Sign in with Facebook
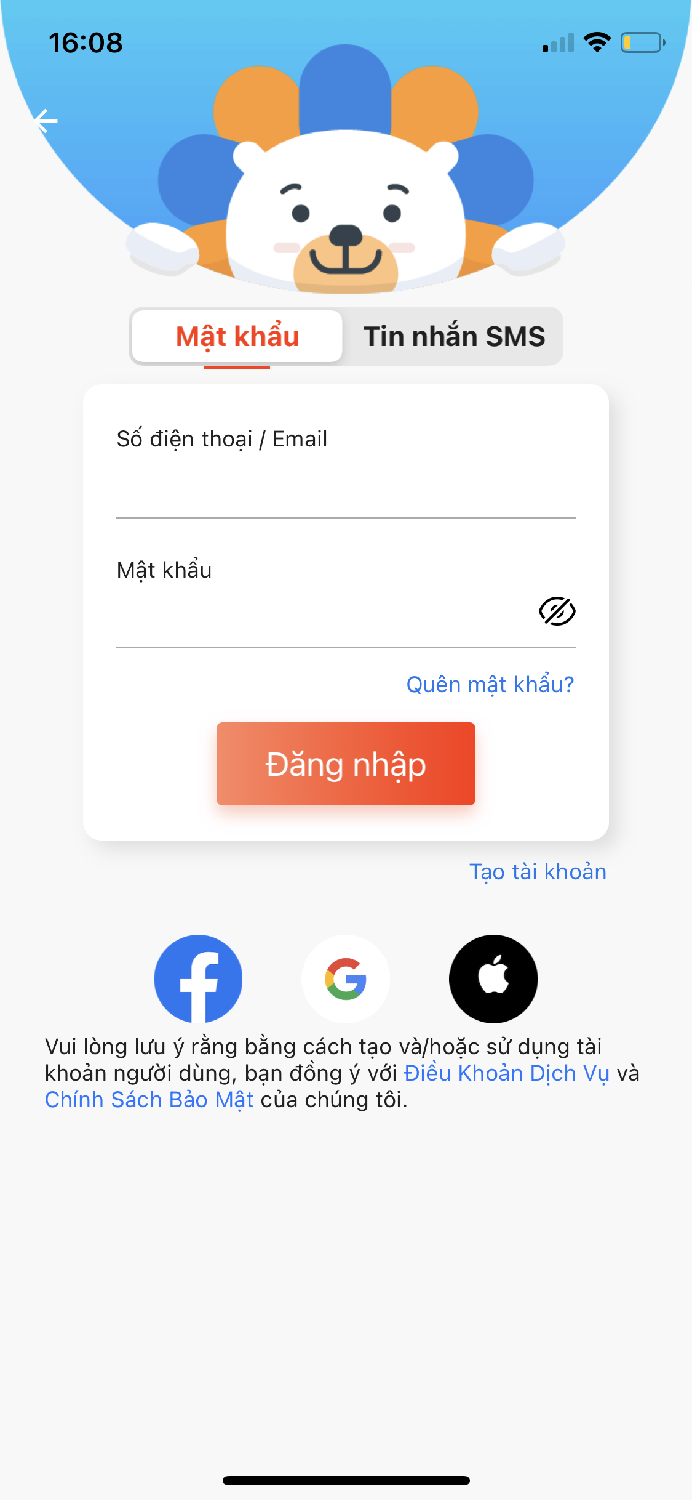The height and width of the screenshot is (1500, 692). (198, 979)
